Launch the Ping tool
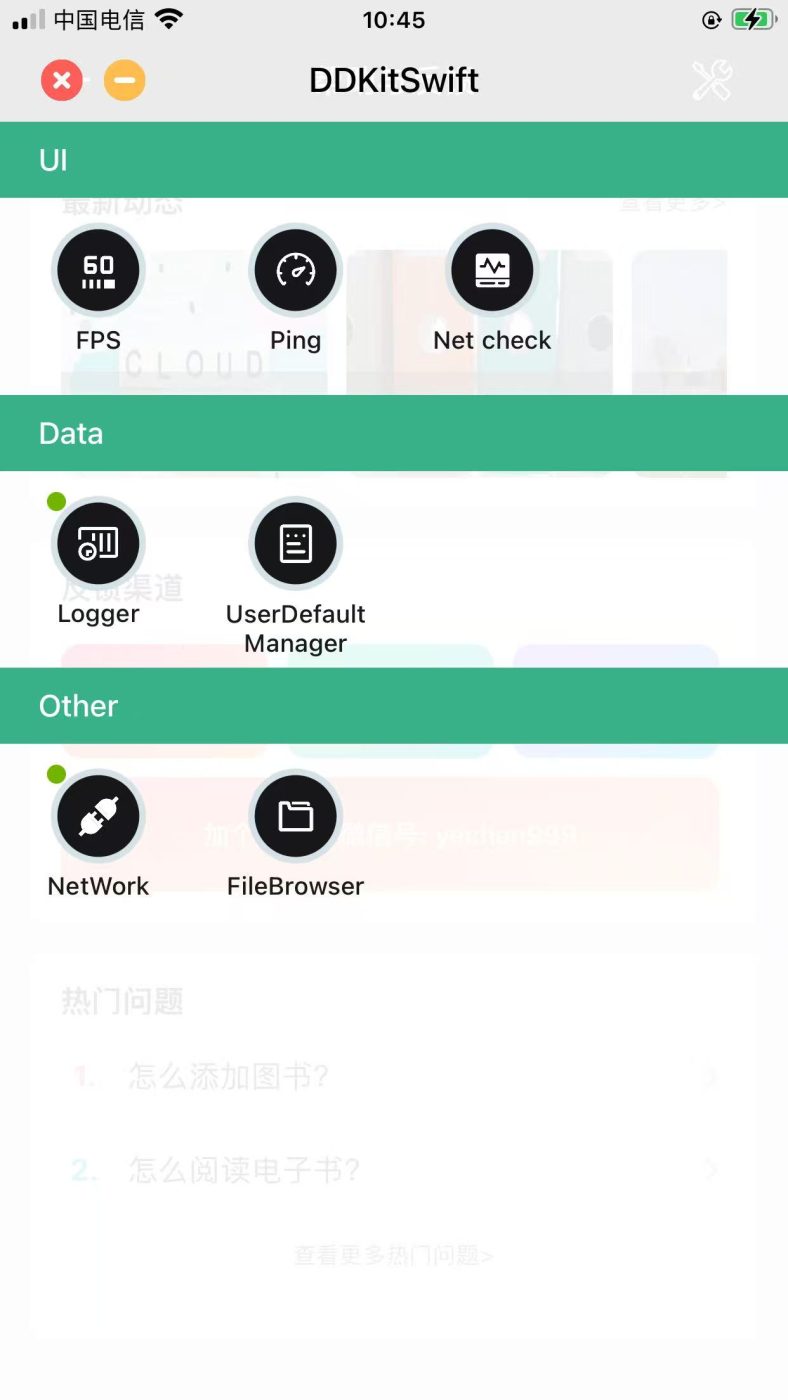 pos(295,270)
